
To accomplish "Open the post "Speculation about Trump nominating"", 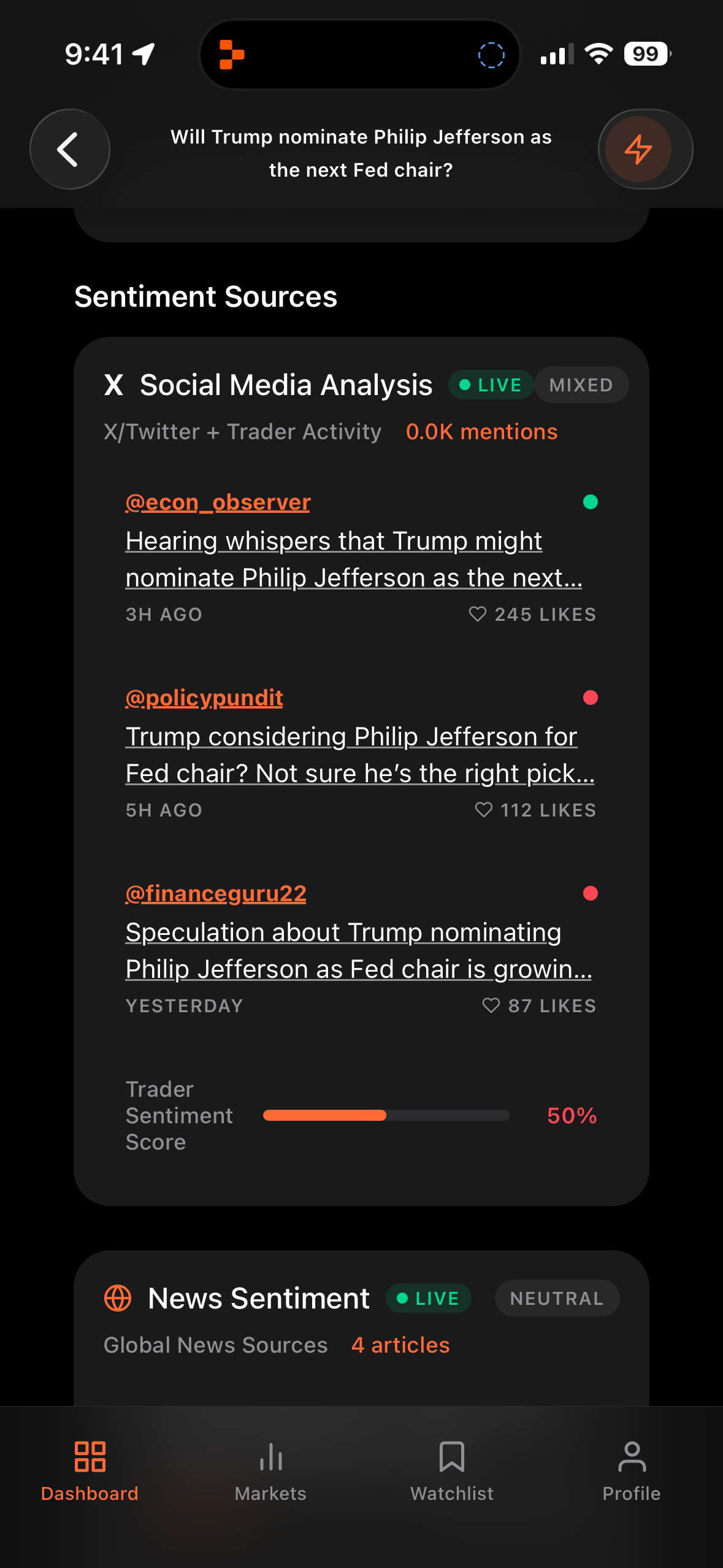I will coord(358,951).
